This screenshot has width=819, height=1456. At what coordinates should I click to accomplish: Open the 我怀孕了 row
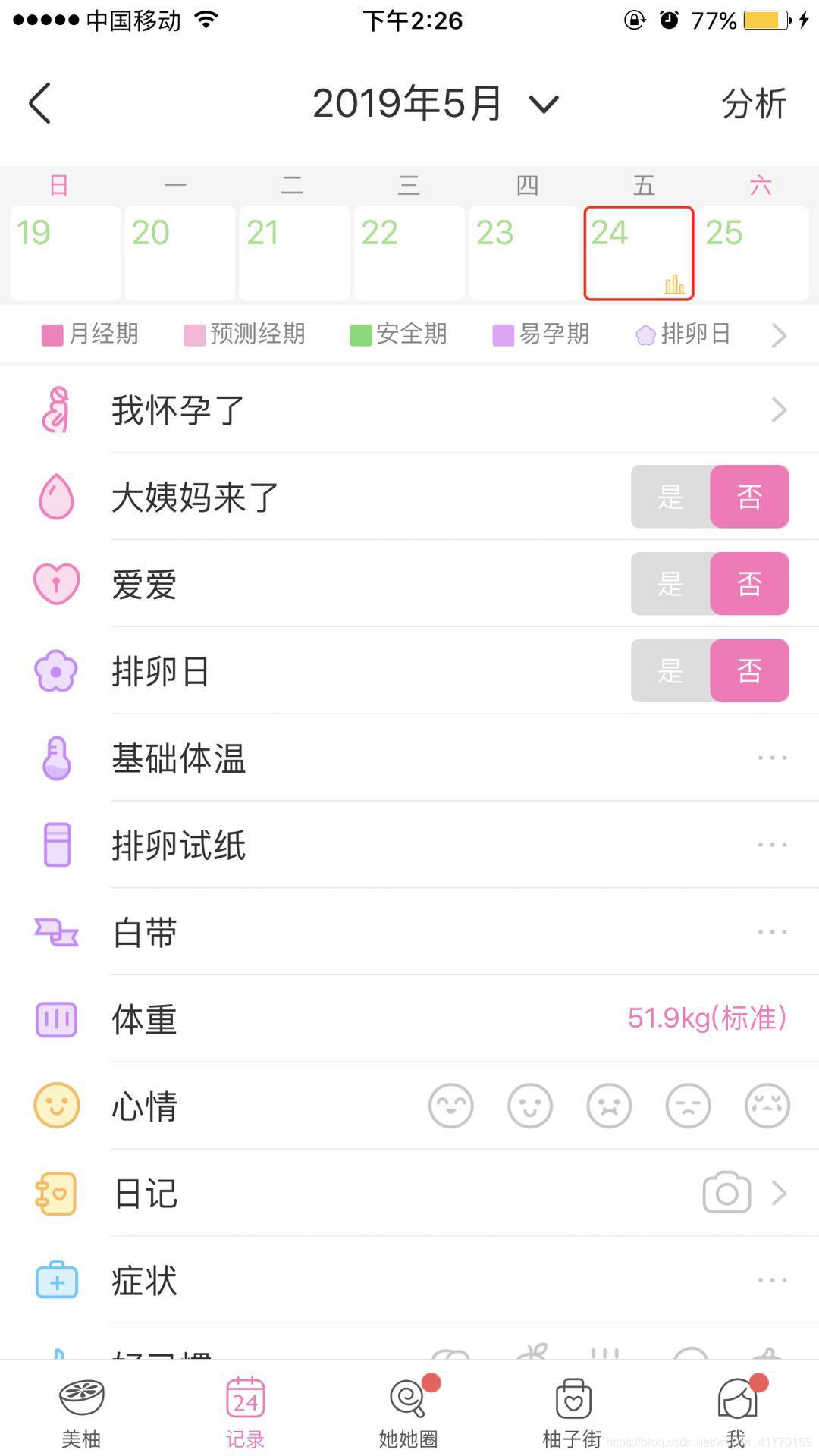tap(447, 410)
